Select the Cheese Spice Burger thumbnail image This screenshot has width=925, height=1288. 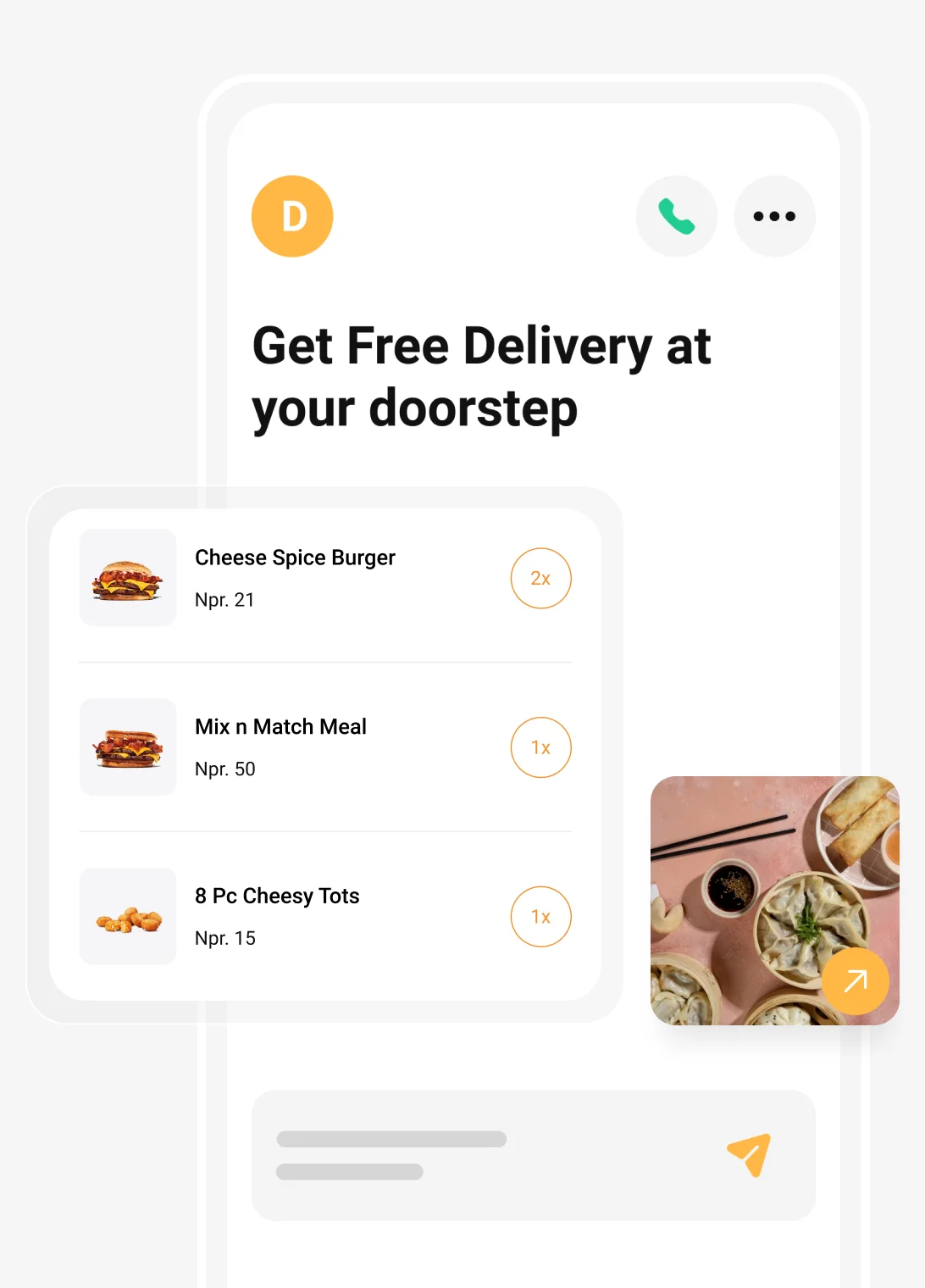coord(127,578)
